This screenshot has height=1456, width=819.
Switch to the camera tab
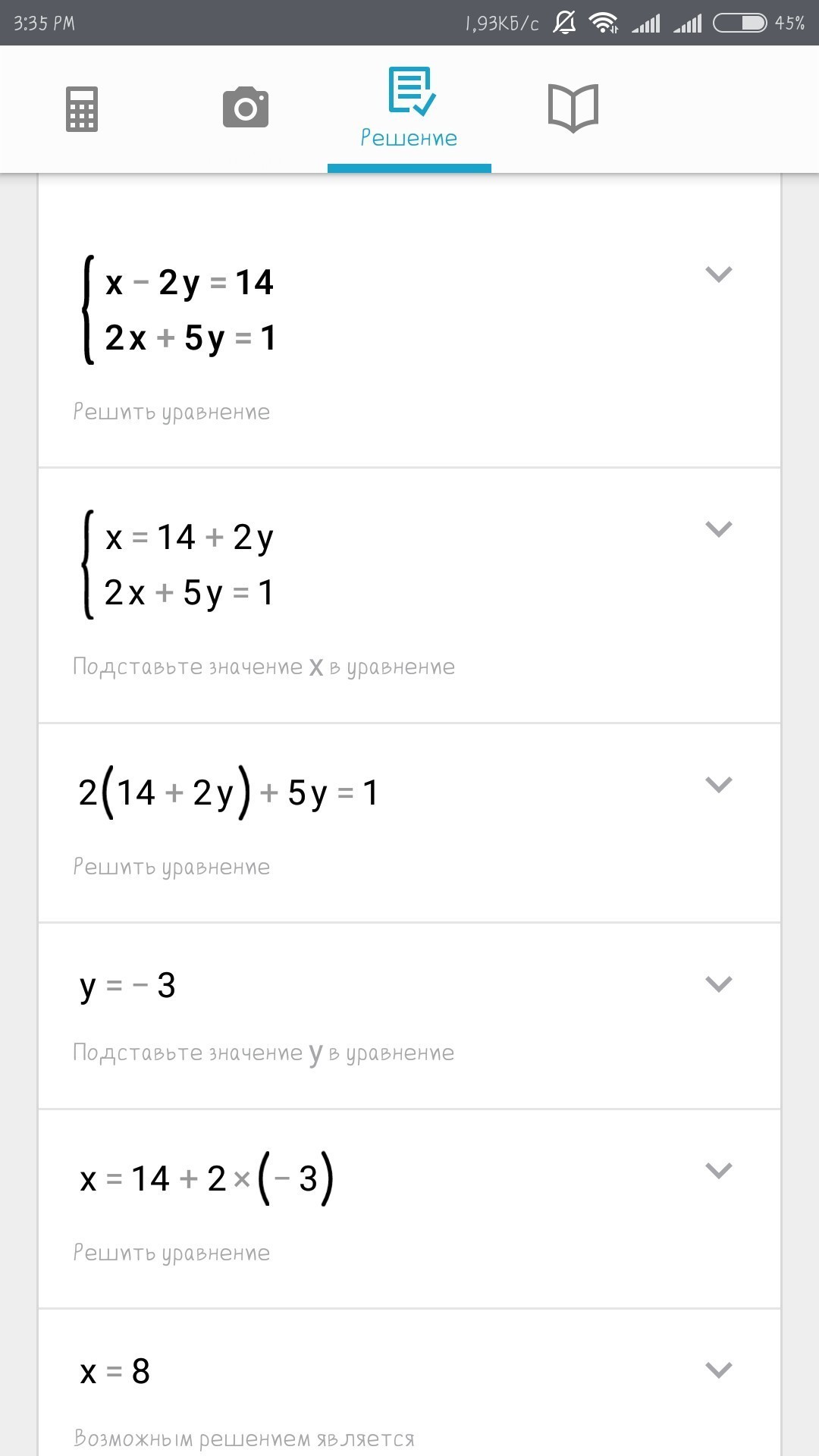coord(246,108)
